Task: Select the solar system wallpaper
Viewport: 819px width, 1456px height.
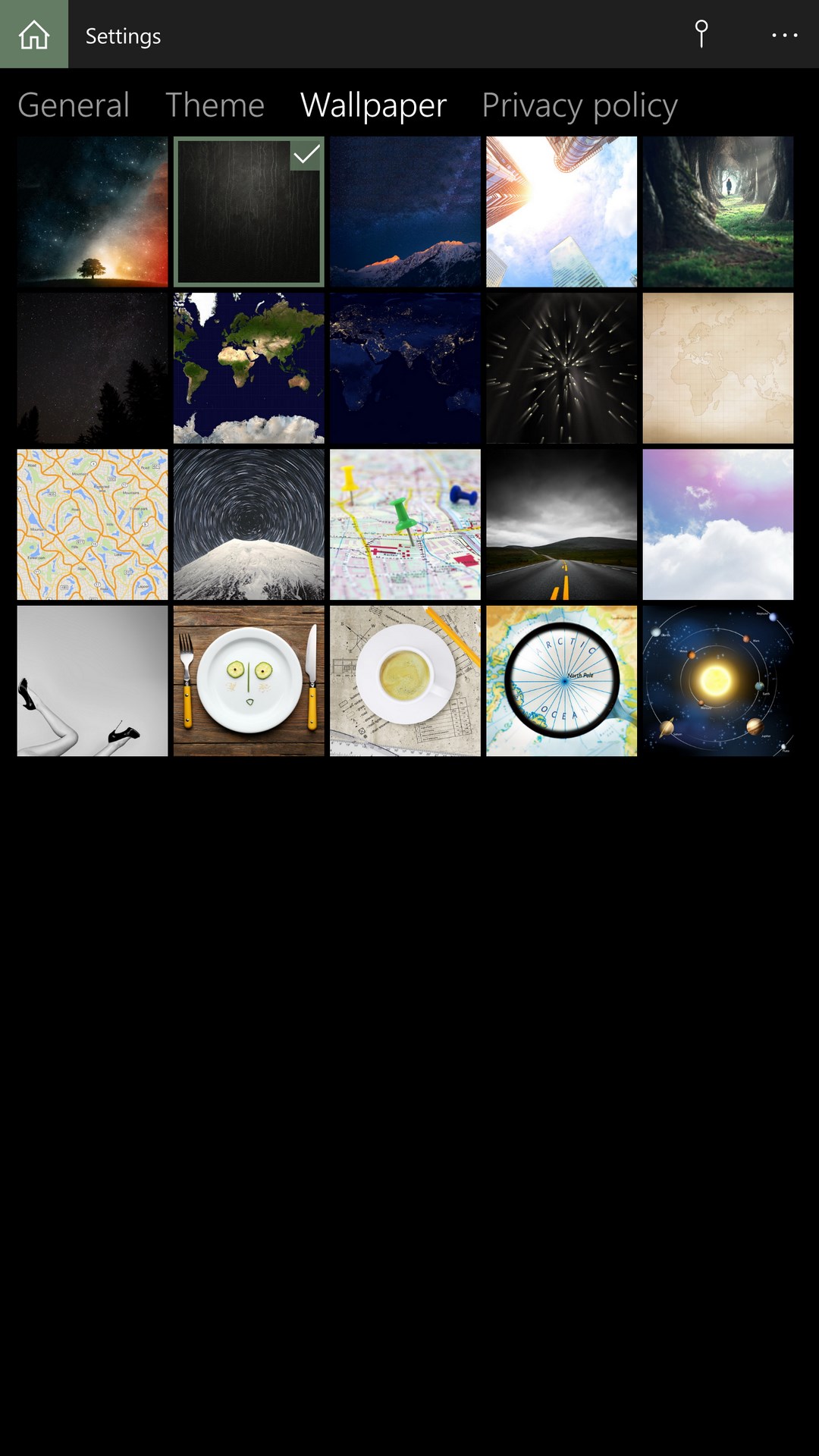Action: (x=717, y=680)
